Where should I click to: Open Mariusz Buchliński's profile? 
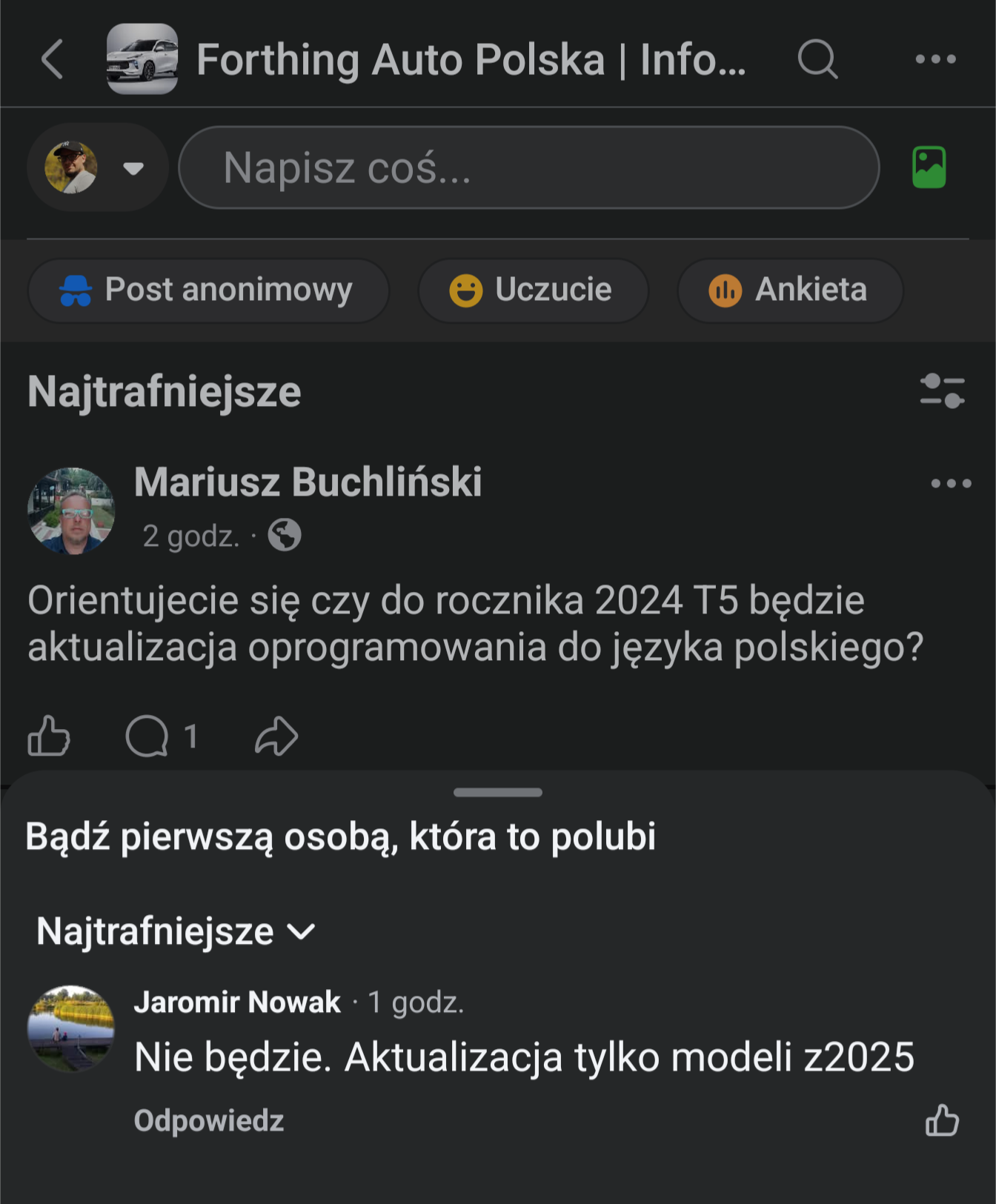coord(308,482)
